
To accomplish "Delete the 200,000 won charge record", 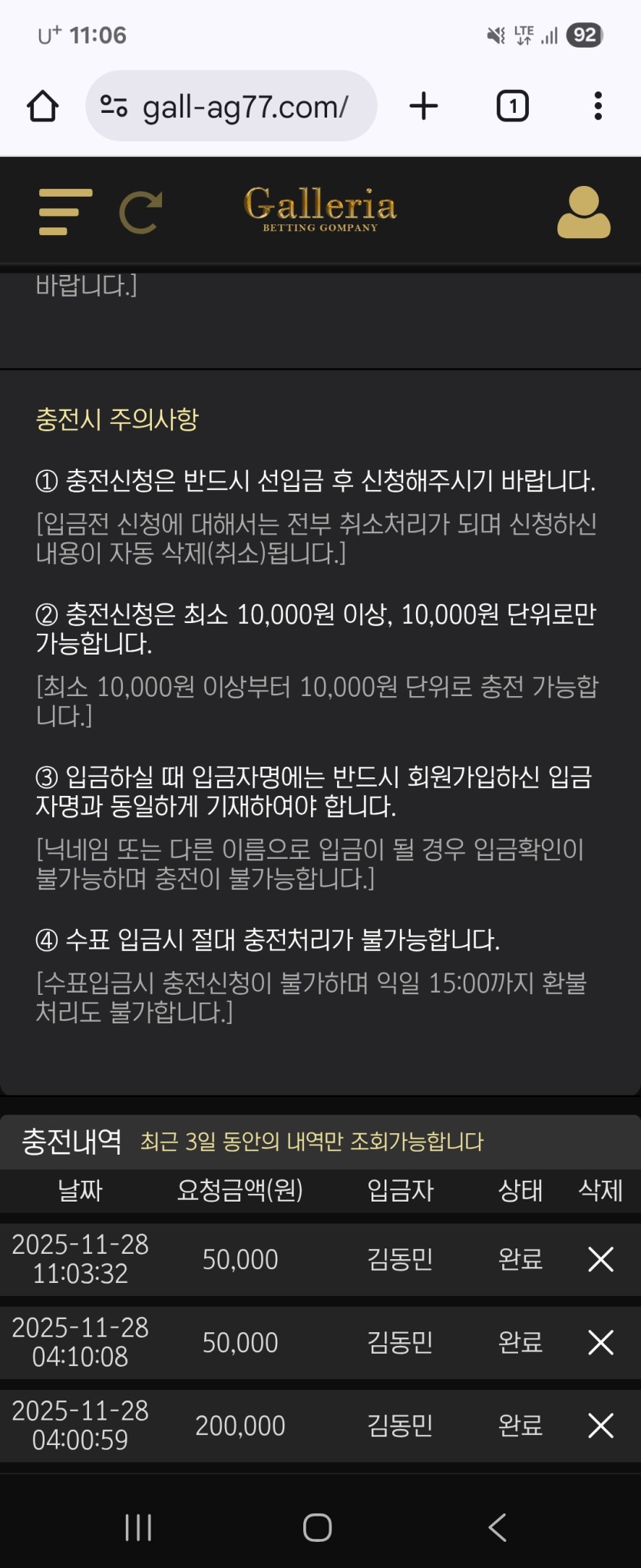I will pyautogui.click(x=600, y=1425).
